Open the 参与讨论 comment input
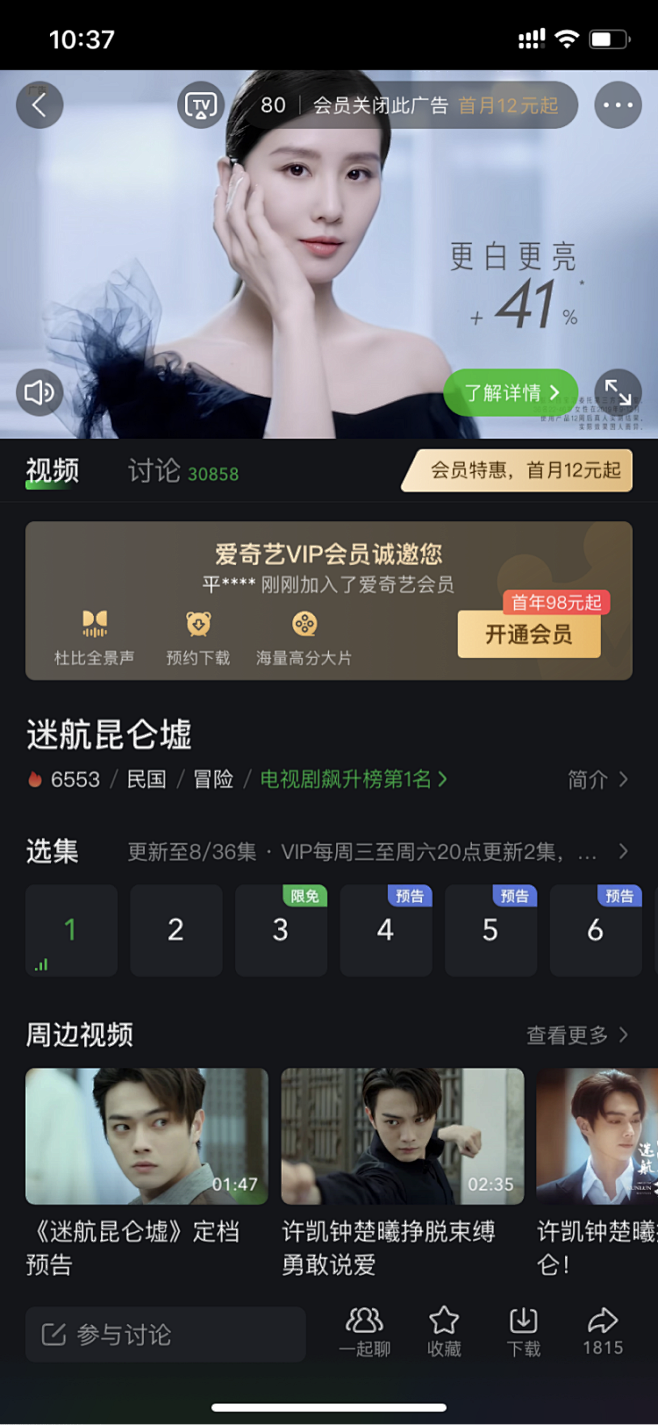This screenshot has width=658, height=1425. pyautogui.click(x=165, y=1334)
